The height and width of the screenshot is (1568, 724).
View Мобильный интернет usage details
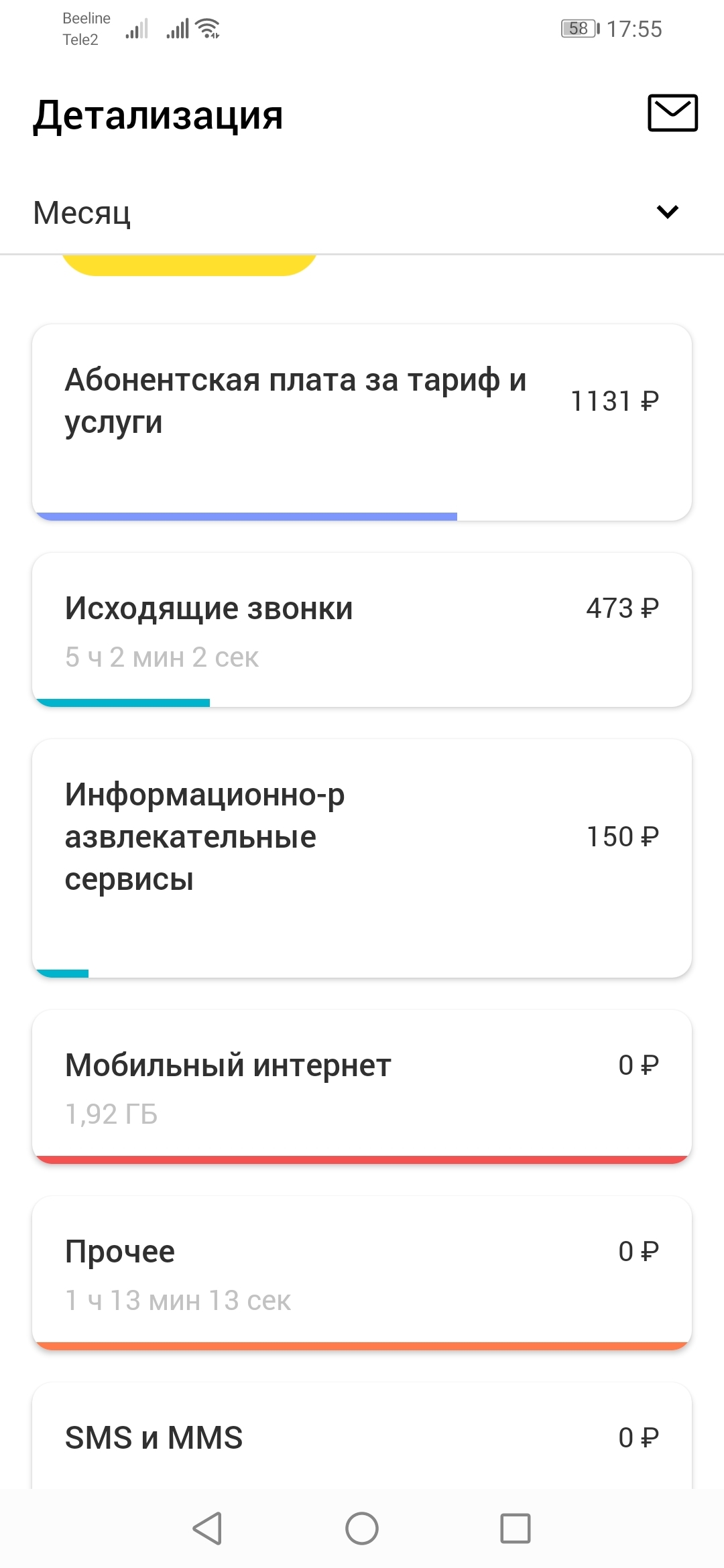[x=362, y=1086]
